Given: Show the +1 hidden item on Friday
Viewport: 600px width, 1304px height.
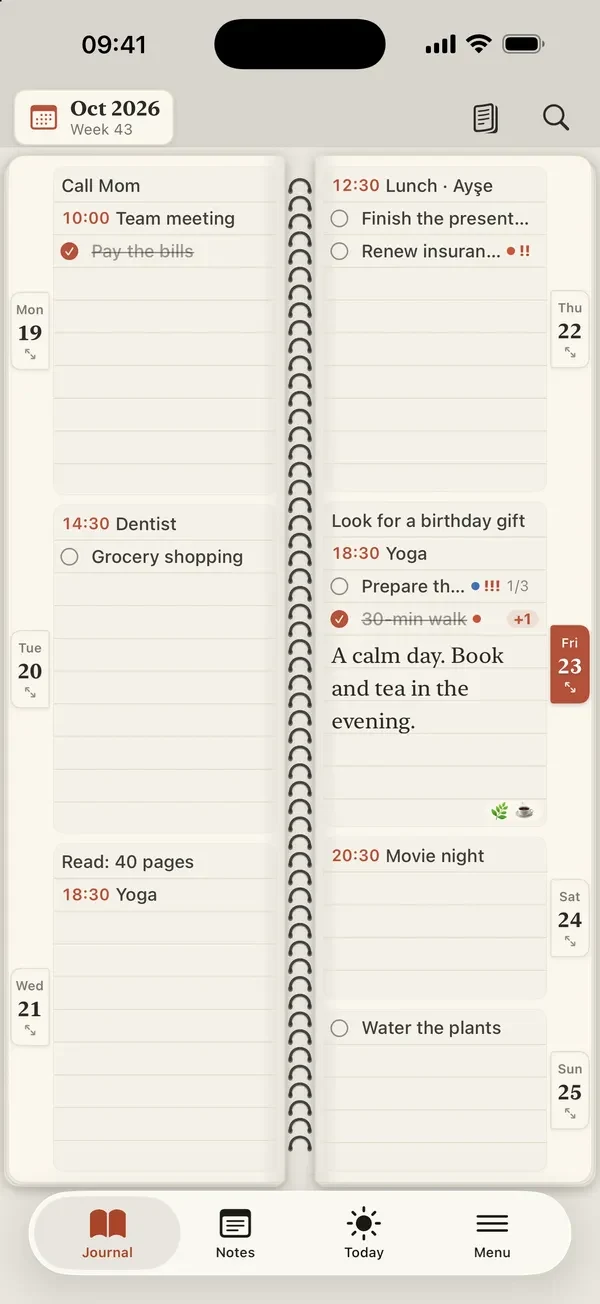Looking at the screenshot, I should coord(522,619).
